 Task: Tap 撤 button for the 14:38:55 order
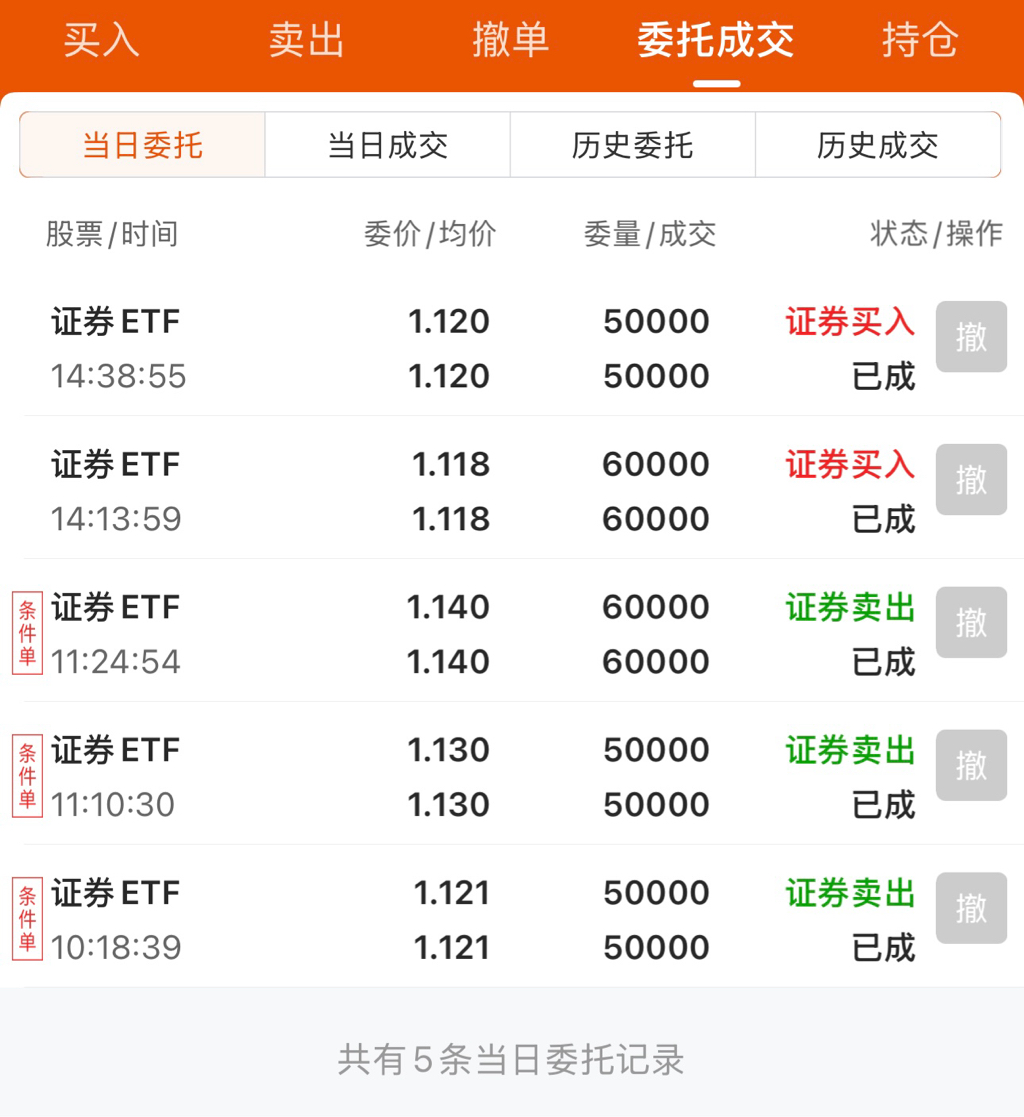click(x=971, y=337)
